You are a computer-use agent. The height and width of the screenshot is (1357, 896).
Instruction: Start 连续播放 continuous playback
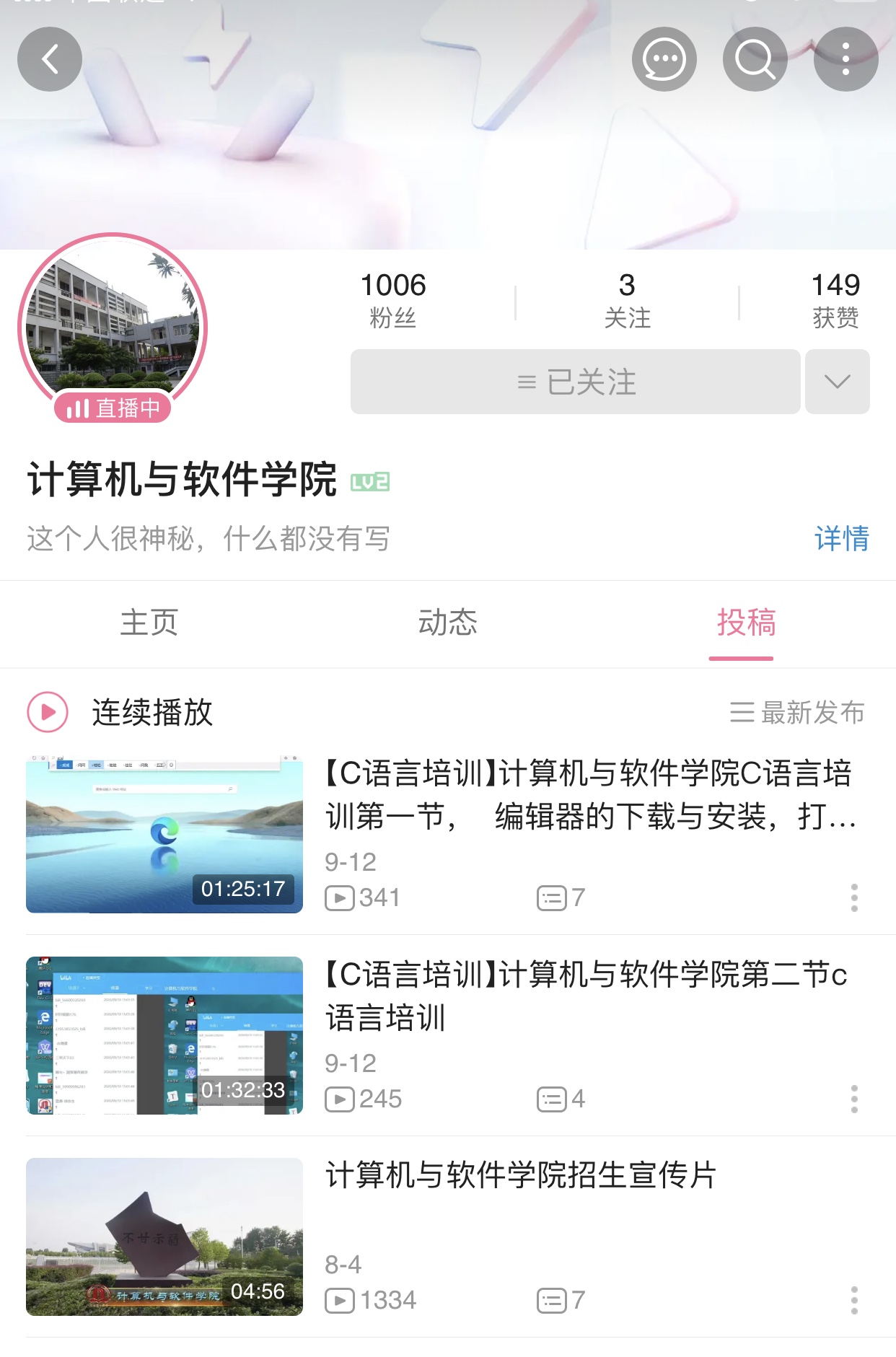point(121,712)
